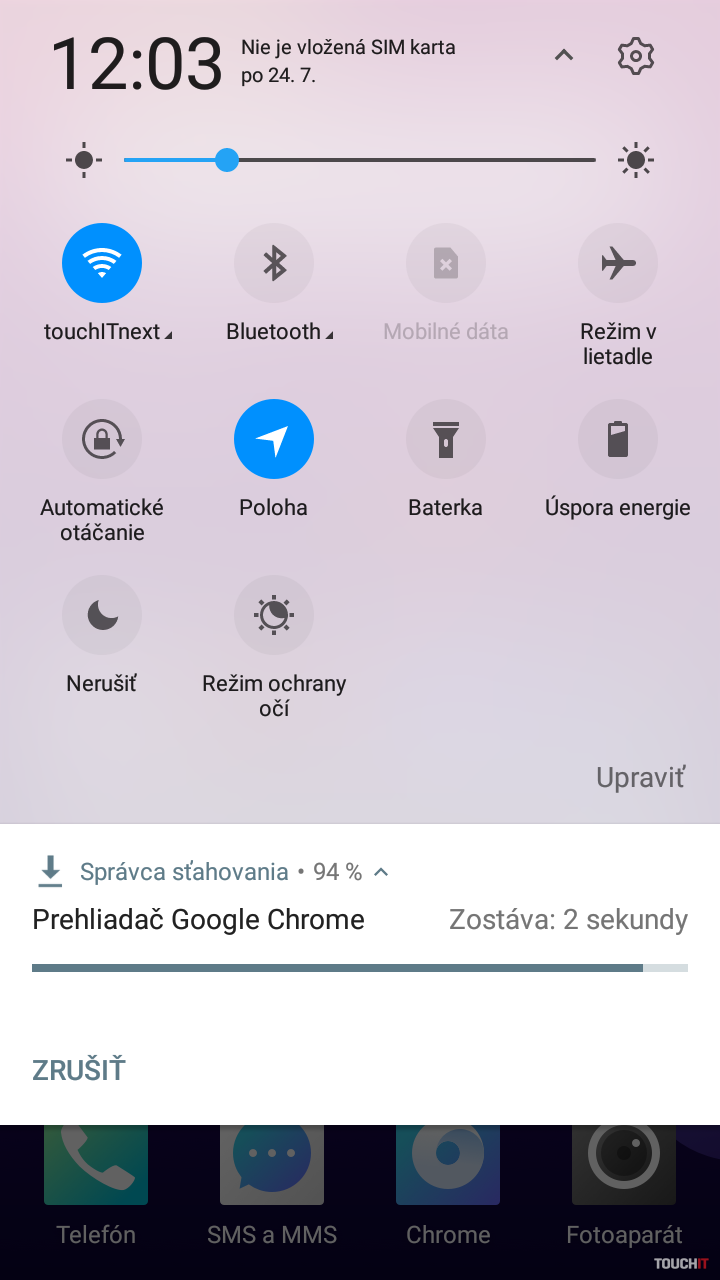Expand the touchITnext Wi-Fi network list
This screenshot has height=1280, width=720.
[x=108, y=332]
